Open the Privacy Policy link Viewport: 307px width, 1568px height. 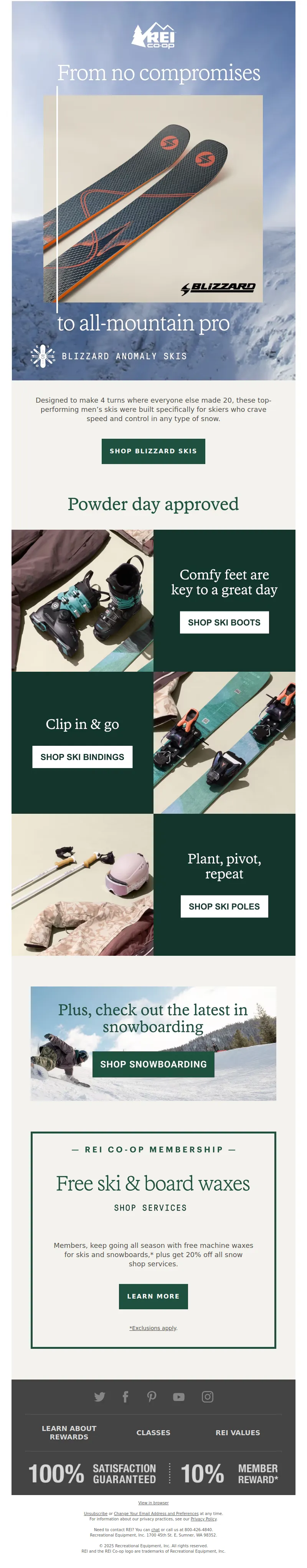pyautogui.click(x=203, y=1519)
